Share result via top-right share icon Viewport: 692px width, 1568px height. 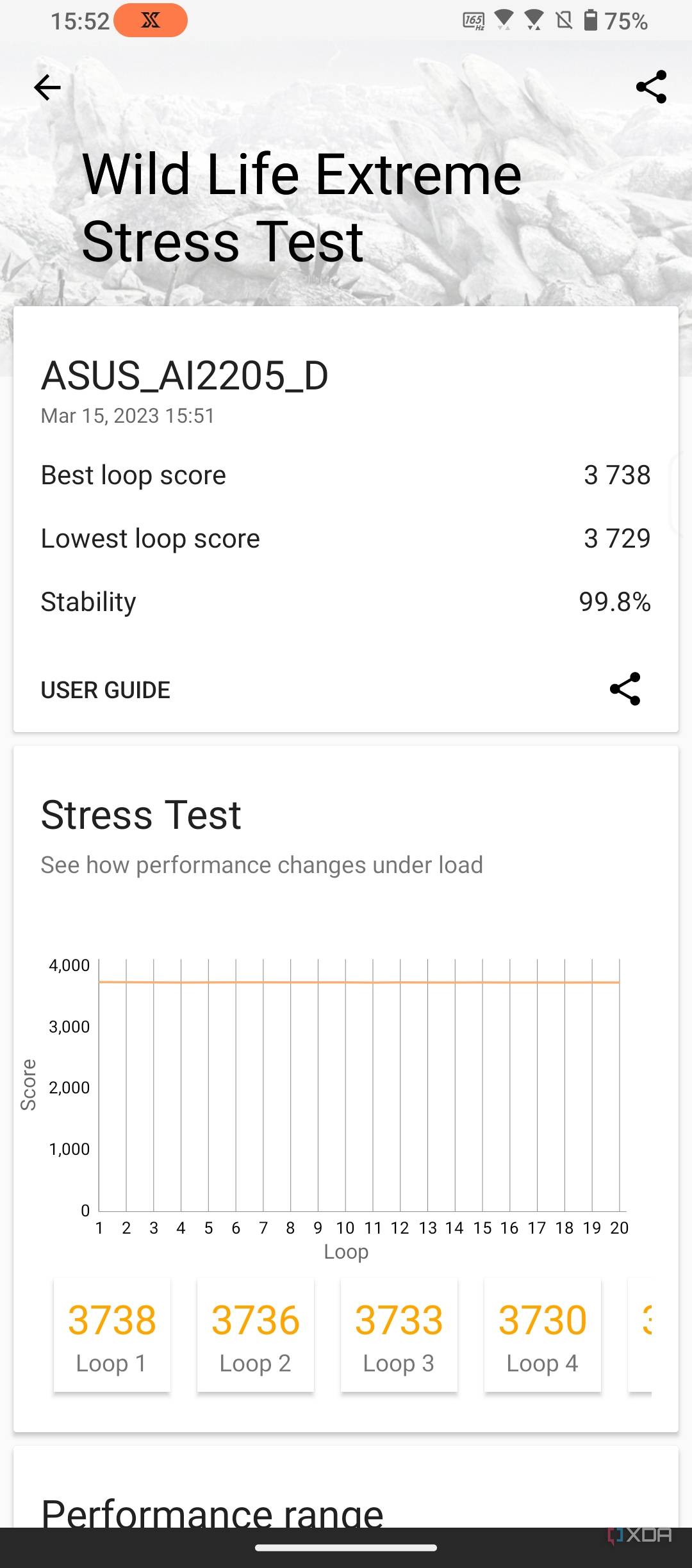pyautogui.click(x=651, y=87)
